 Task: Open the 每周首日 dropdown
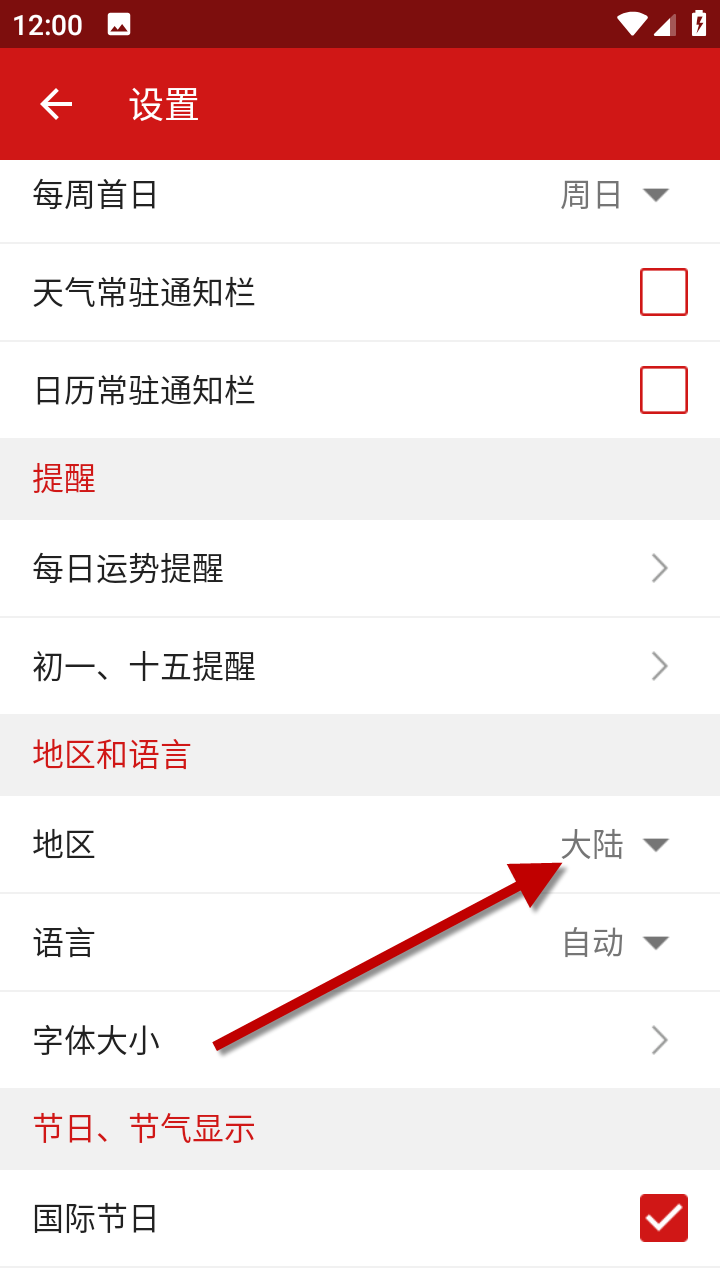[x=614, y=194]
